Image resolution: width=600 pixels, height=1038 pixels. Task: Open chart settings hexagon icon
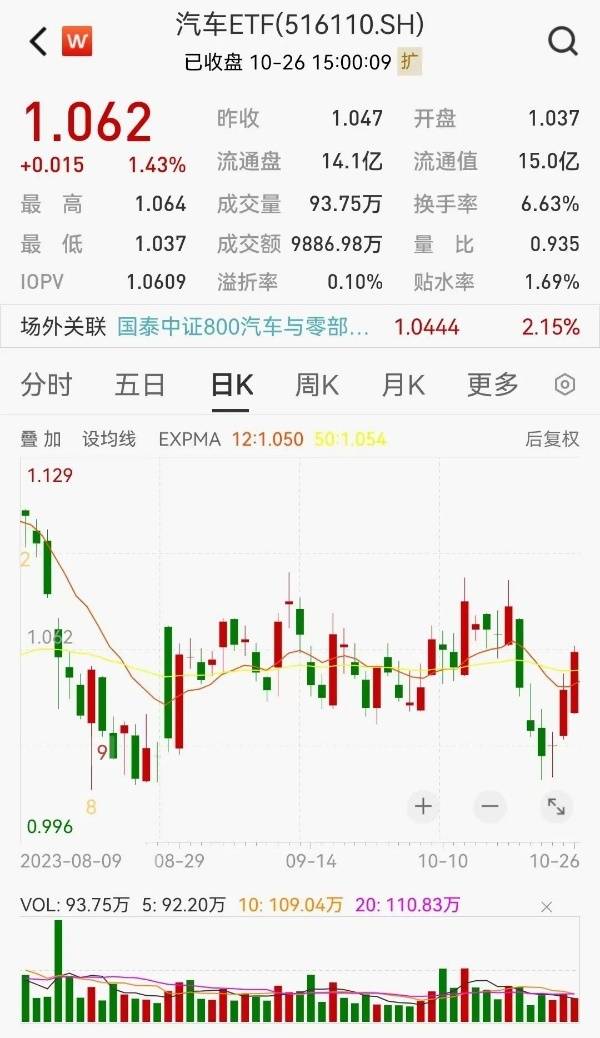565,385
